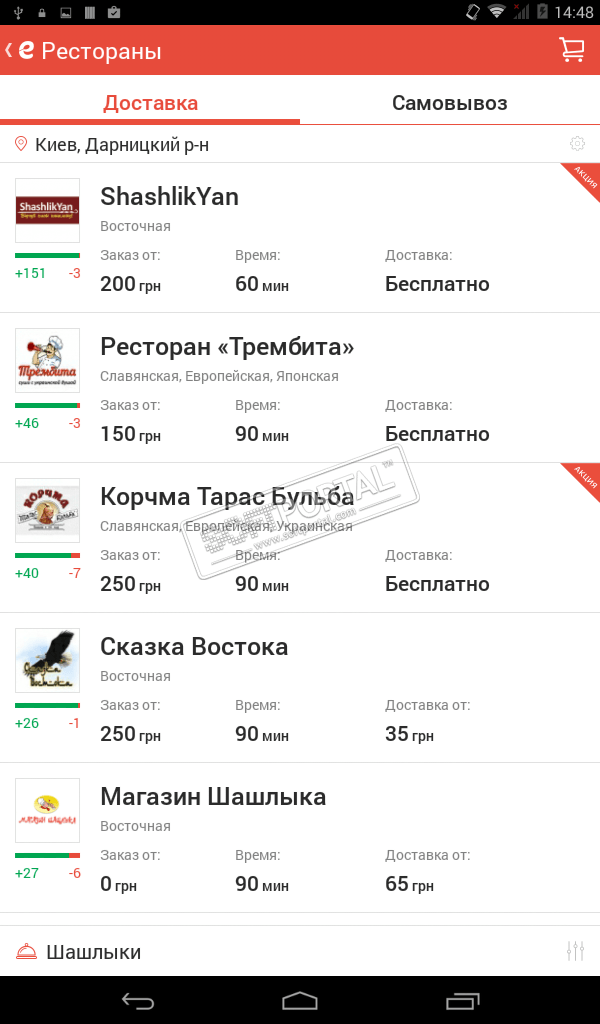Go to the home screen
This screenshot has width=600, height=1024.
(x=299, y=1000)
